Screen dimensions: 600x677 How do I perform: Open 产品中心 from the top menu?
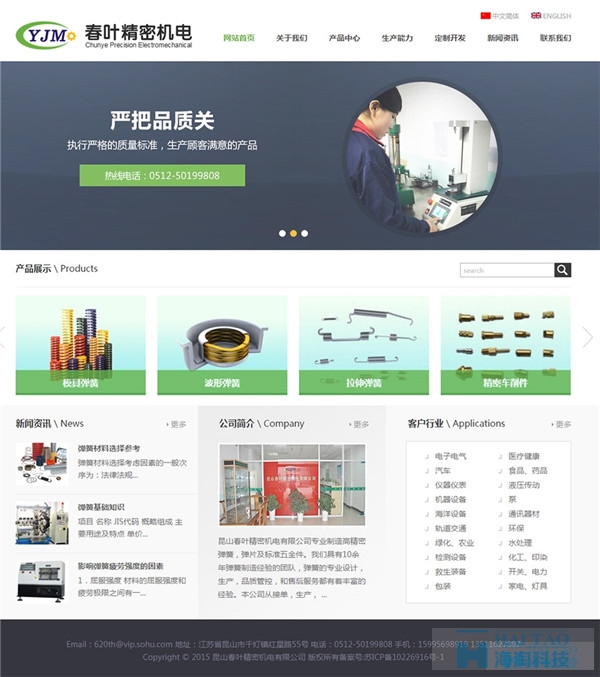pyautogui.click(x=344, y=38)
